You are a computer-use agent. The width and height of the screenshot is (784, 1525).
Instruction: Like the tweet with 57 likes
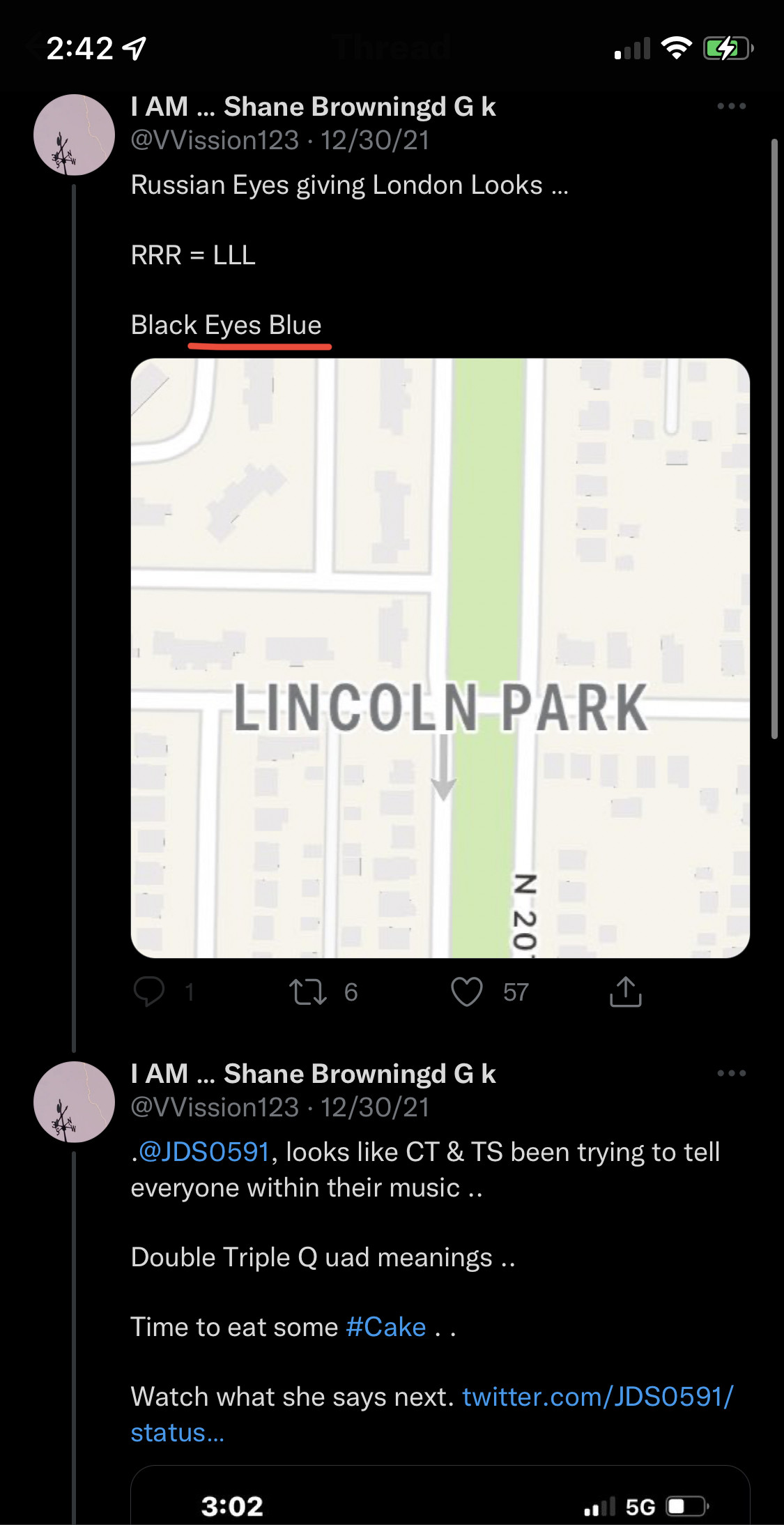(x=467, y=992)
